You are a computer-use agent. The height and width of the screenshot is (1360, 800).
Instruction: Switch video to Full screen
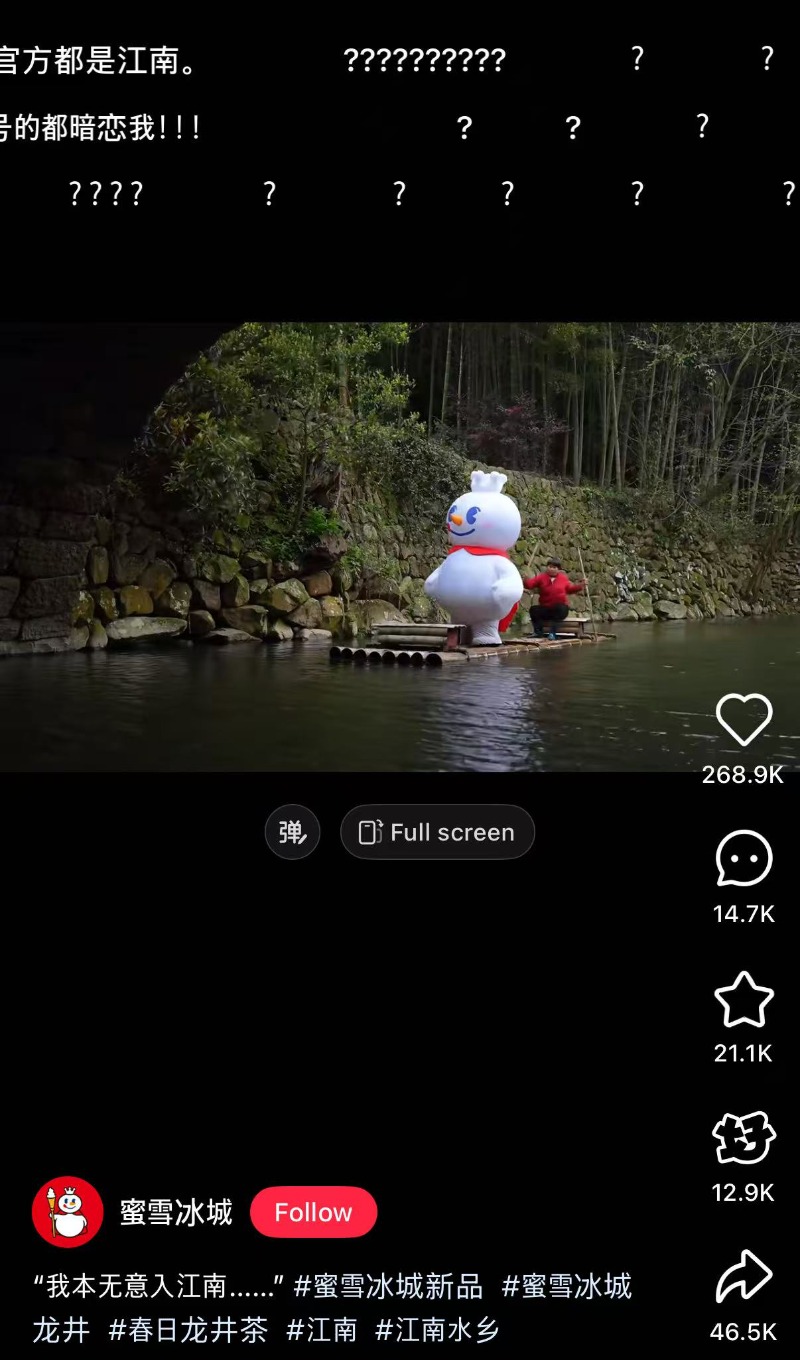click(x=437, y=832)
